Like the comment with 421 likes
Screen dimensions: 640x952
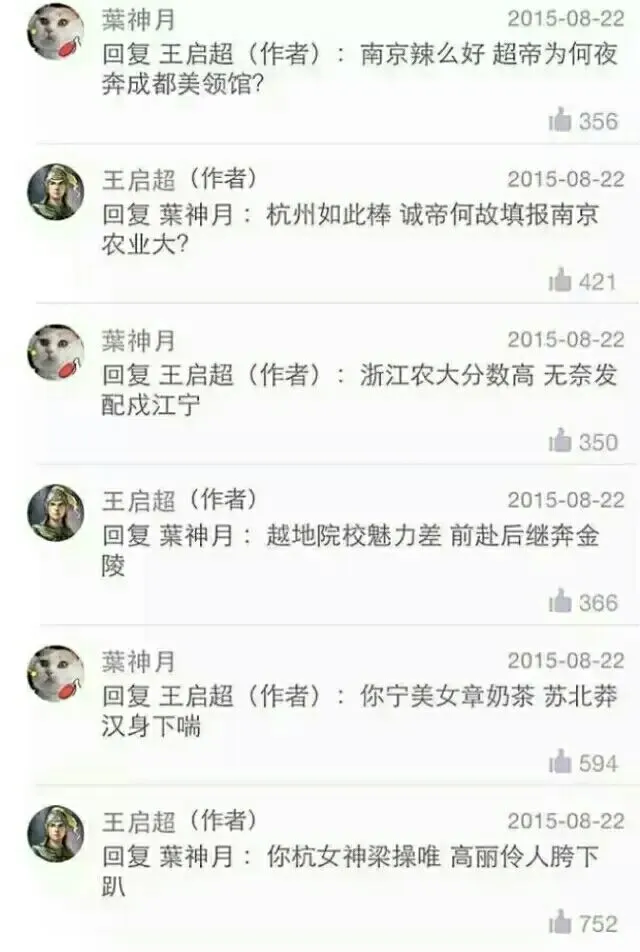point(560,281)
